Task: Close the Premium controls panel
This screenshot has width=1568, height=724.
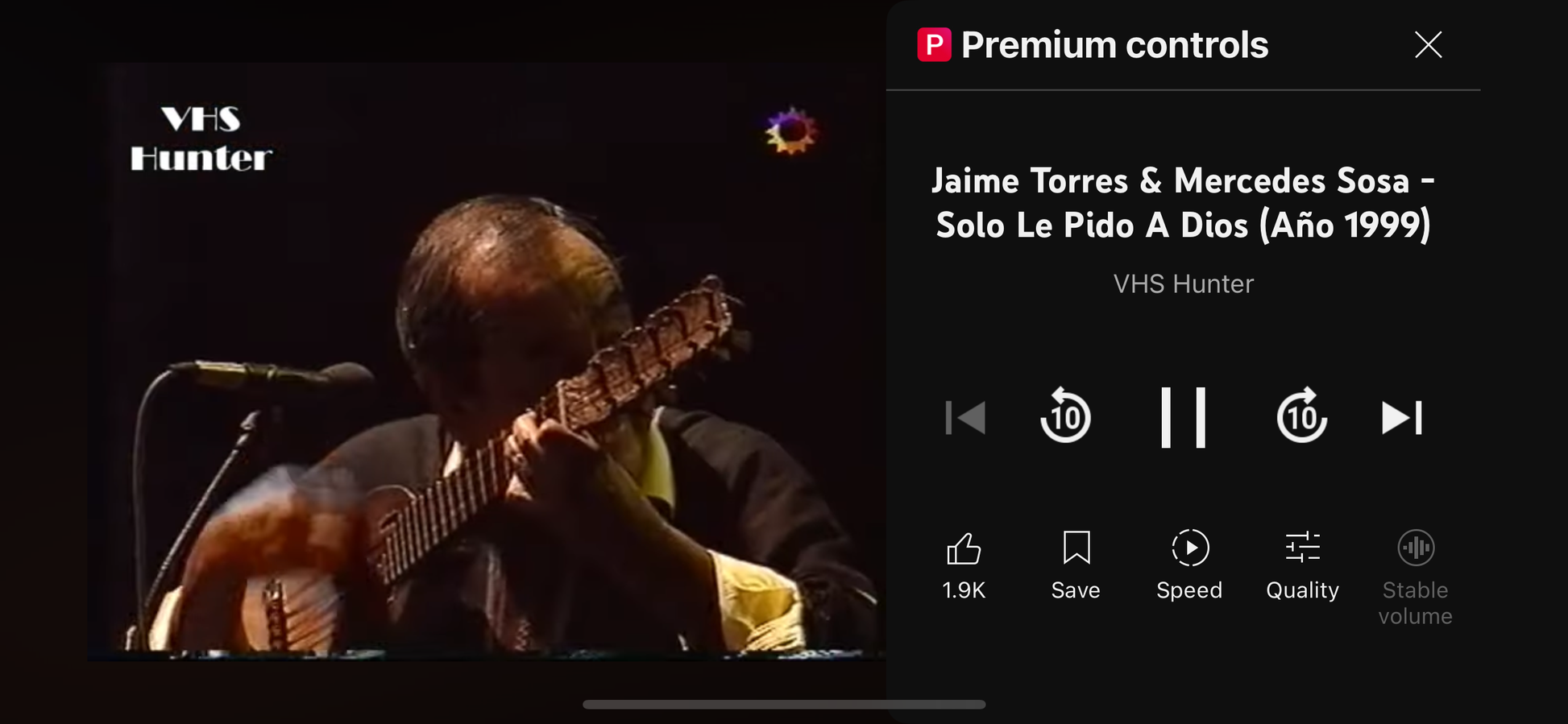Action: (1428, 45)
